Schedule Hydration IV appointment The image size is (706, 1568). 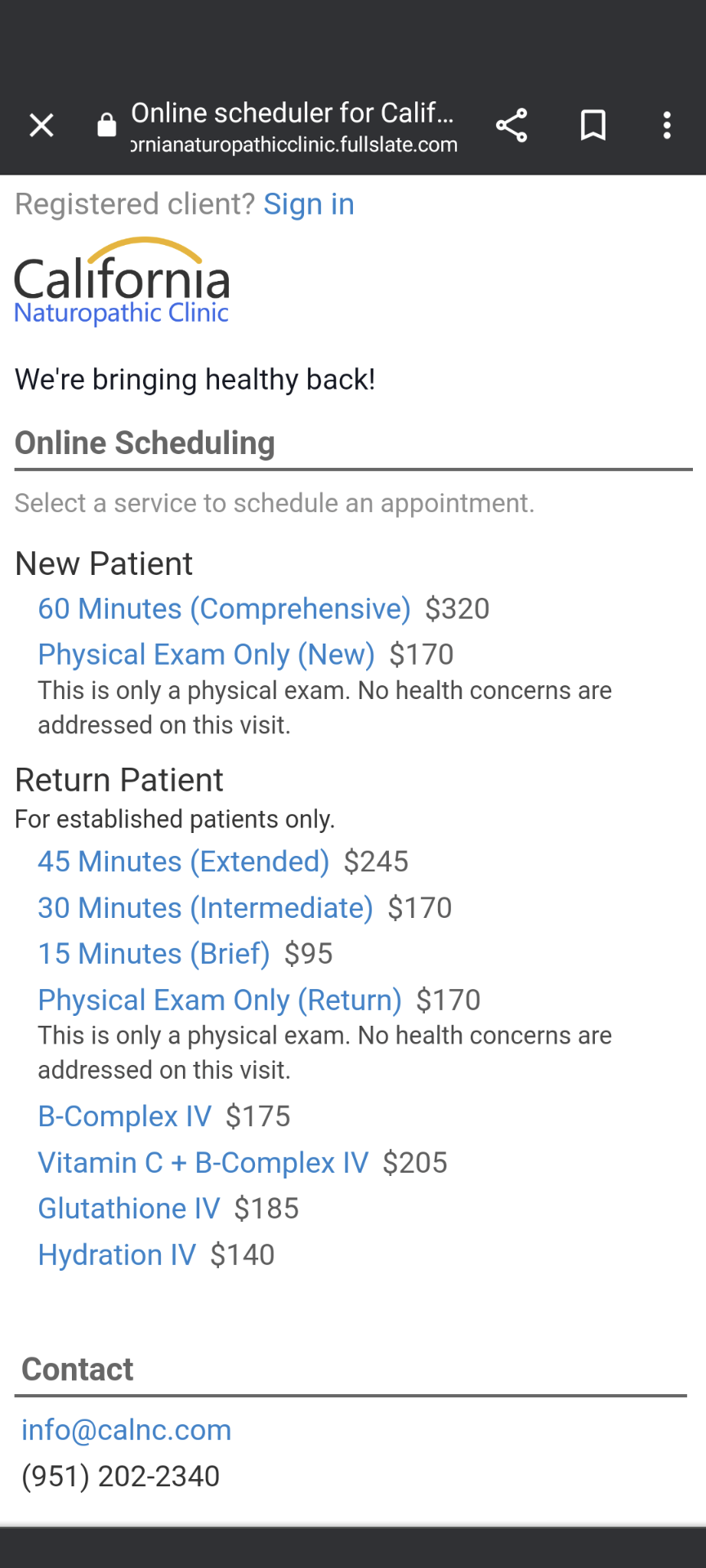point(117,1255)
